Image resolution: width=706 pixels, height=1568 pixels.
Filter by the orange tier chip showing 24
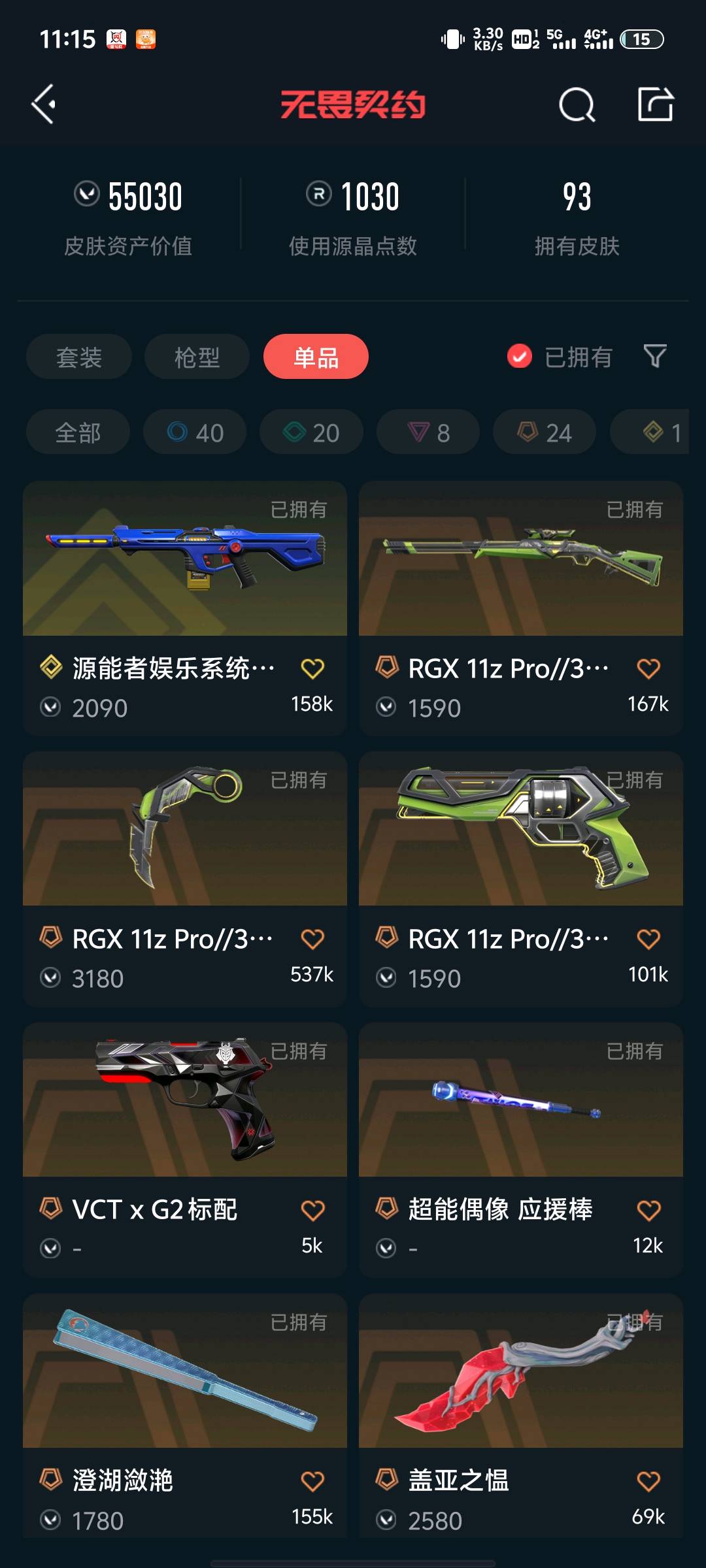[545, 432]
